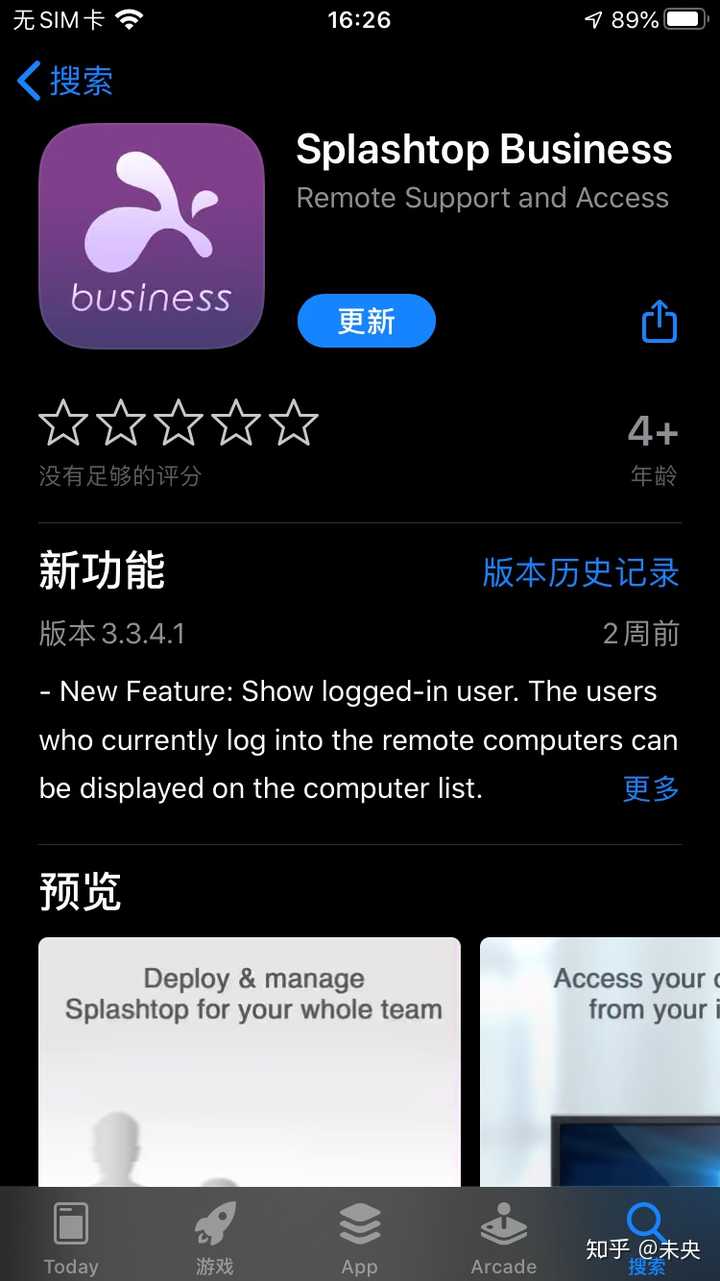Switch to the App tab
Screen dimensions: 720x1281
[x=359, y=1237]
